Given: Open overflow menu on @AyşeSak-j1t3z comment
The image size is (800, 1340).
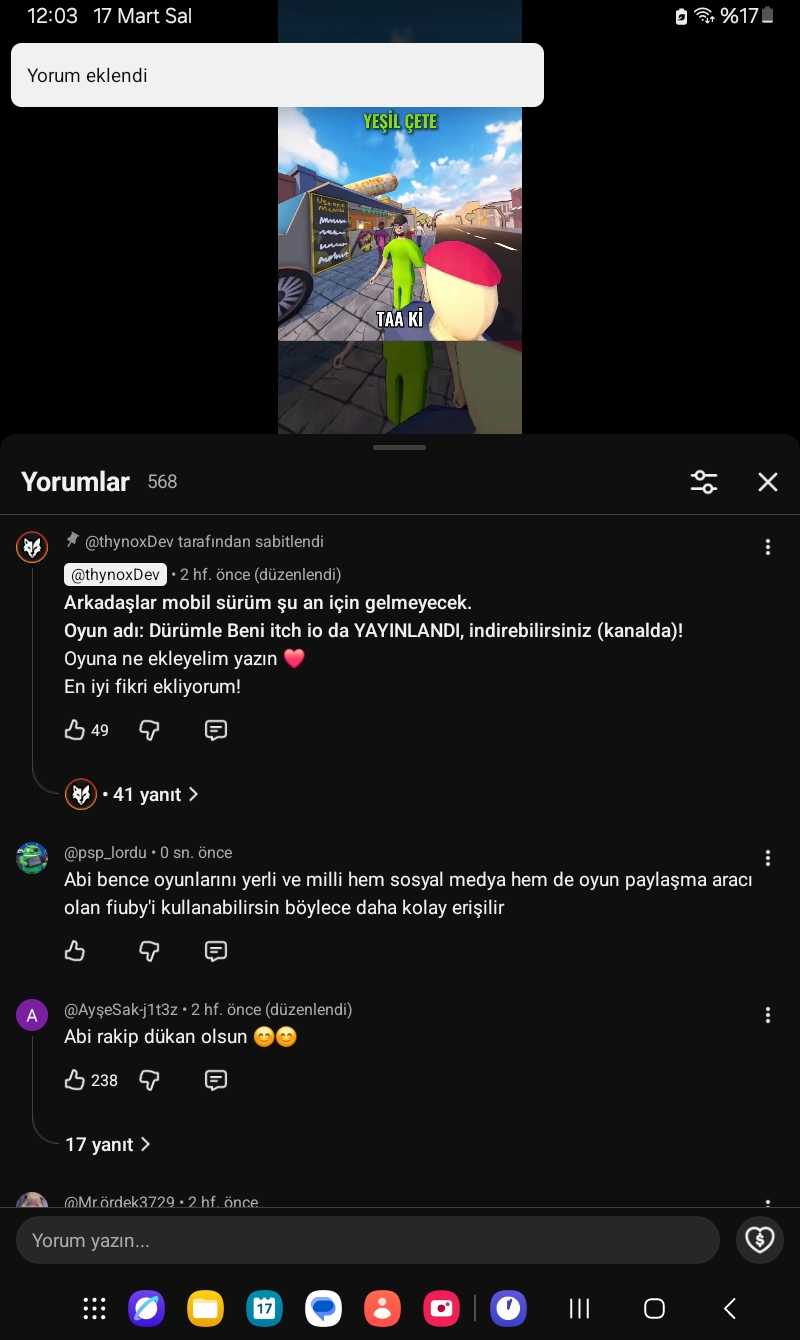Looking at the screenshot, I should pos(767,1015).
